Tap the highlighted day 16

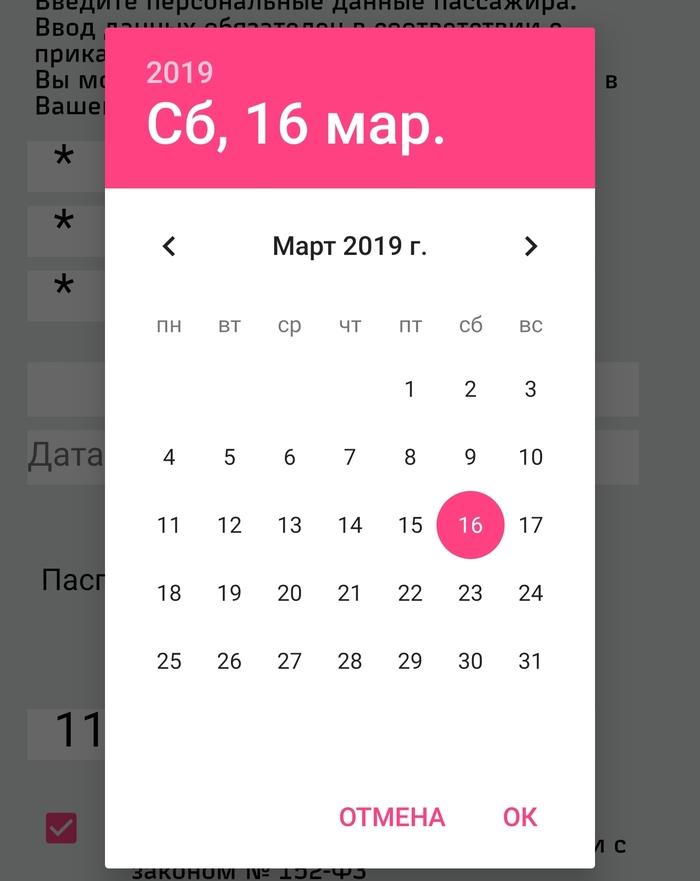click(470, 525)
